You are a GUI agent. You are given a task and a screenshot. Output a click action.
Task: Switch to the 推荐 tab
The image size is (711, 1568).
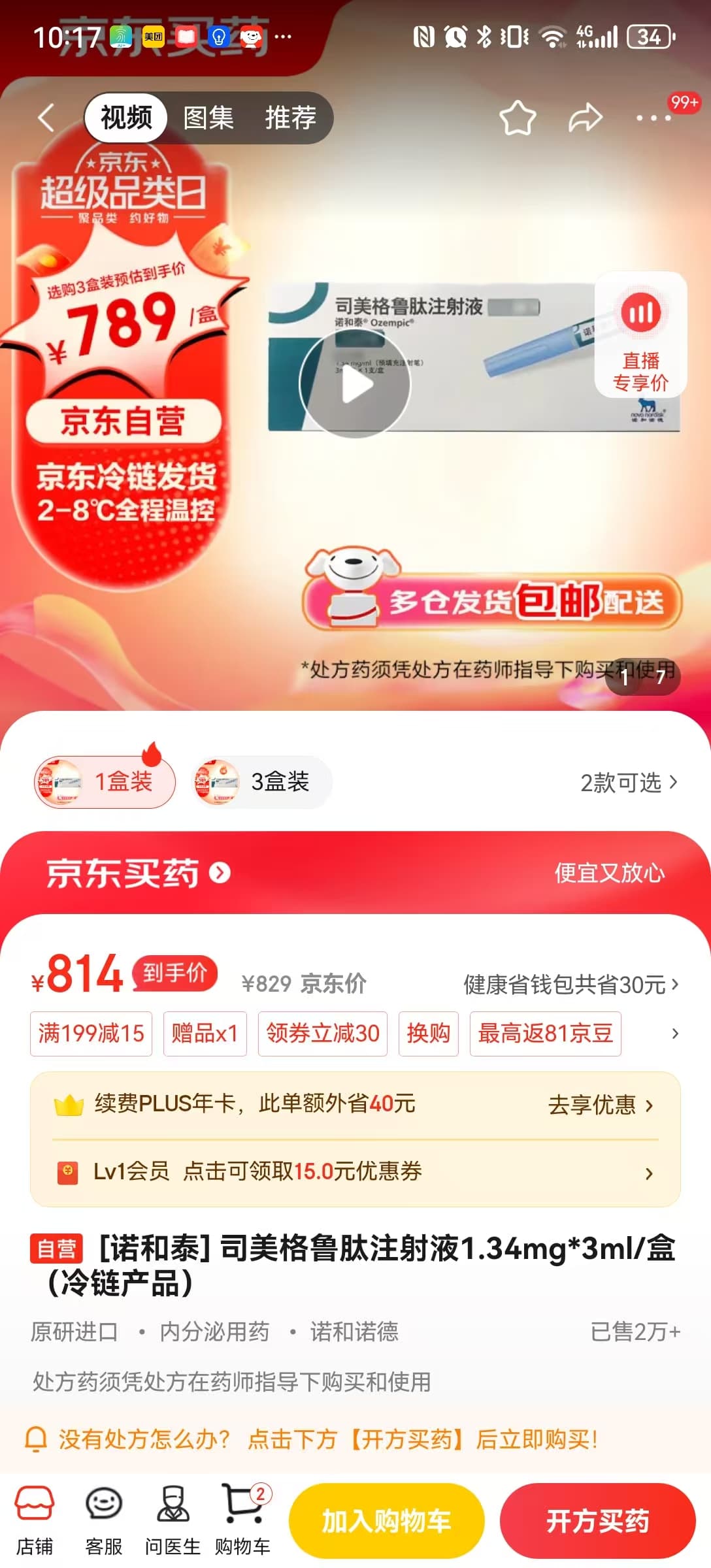[x=291, y=118]
